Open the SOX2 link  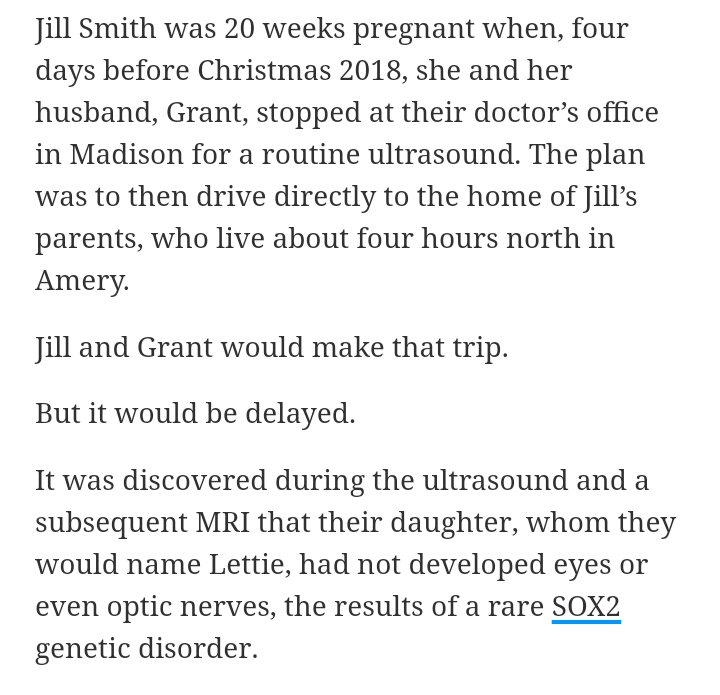(x=586, y=606)
